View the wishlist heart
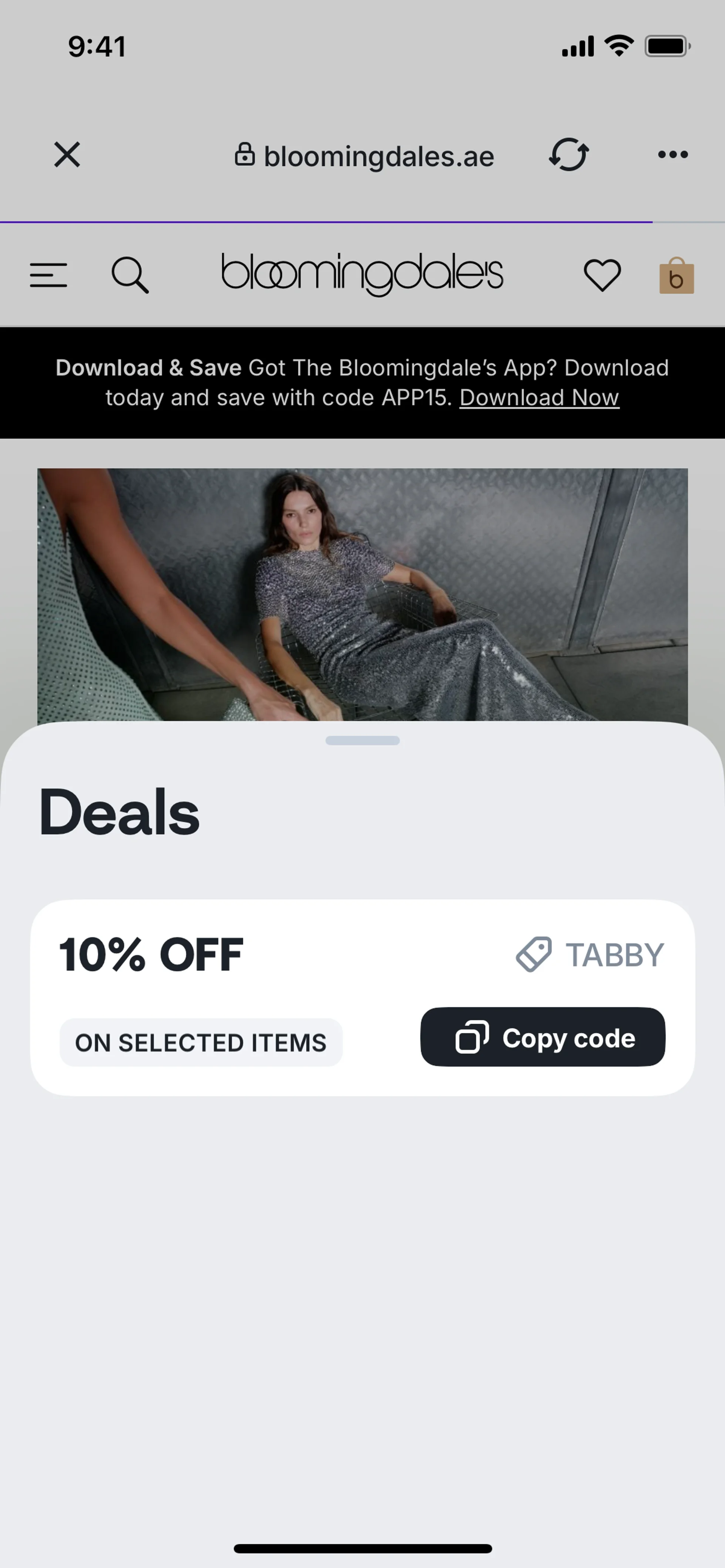Image resolution: width=725 pixels, height=1568 pixels. (x=602, y=275)
